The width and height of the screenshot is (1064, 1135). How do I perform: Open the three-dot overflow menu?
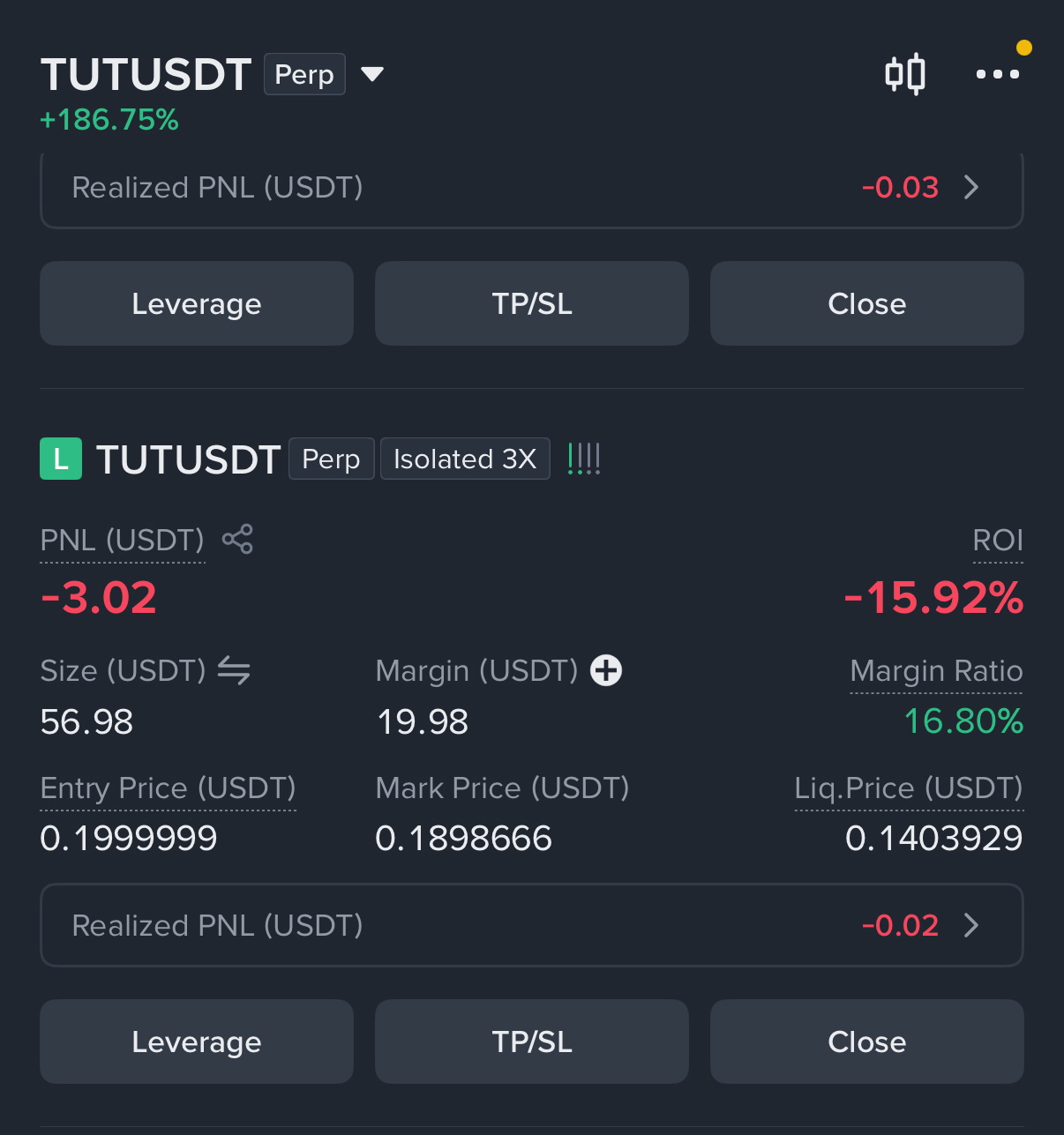998,74
